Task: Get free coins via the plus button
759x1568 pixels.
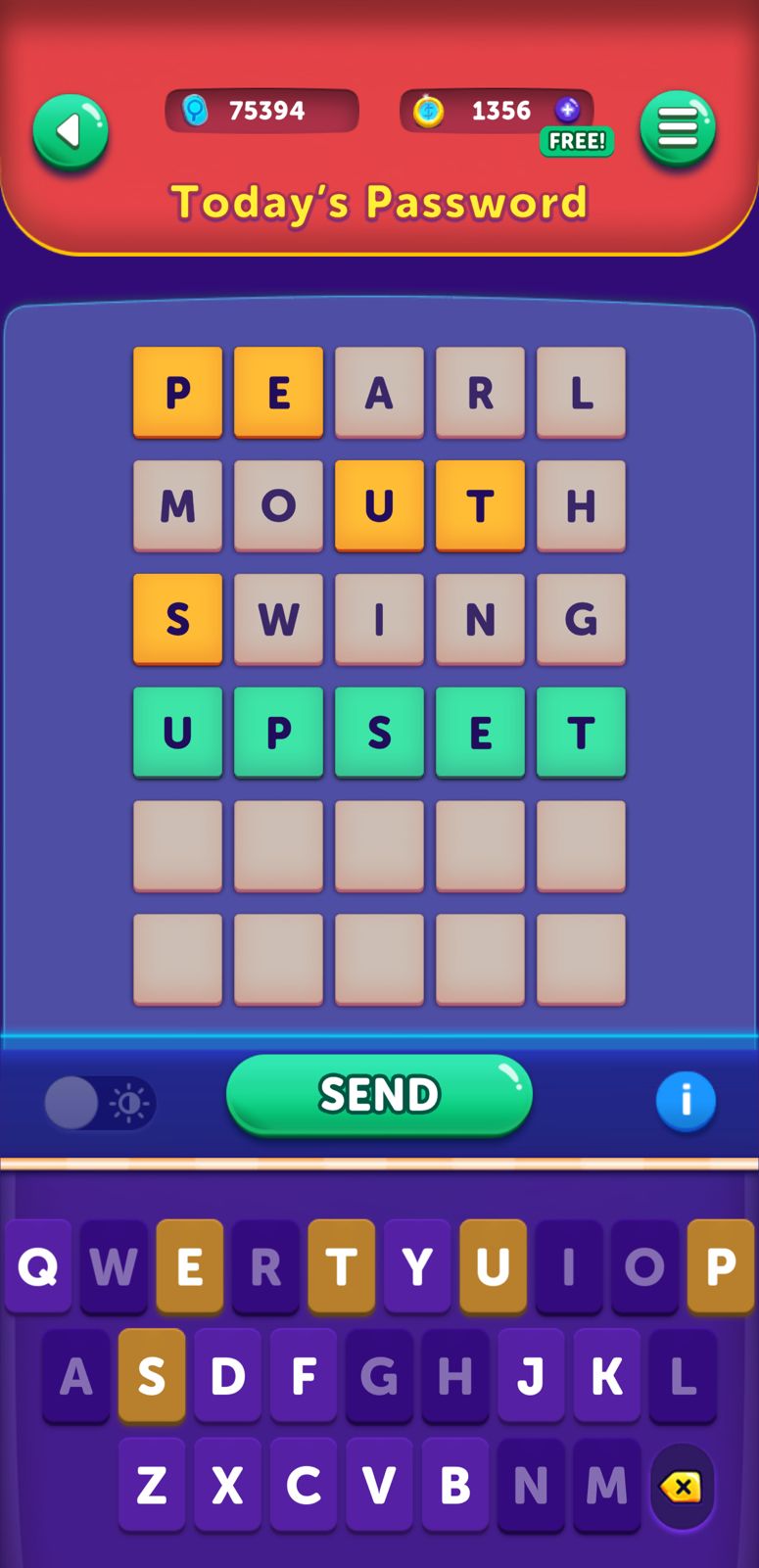Action: click(x=568, y=110)
